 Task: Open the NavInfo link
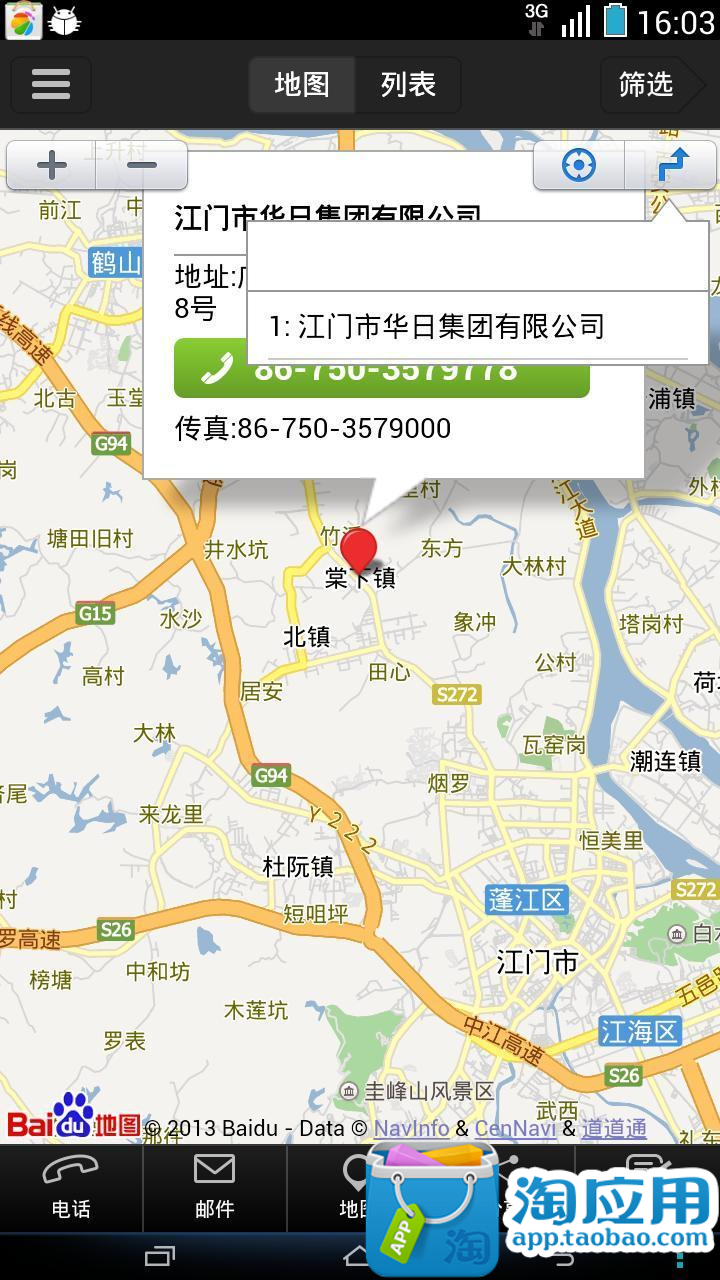[x=411, y=1128]
